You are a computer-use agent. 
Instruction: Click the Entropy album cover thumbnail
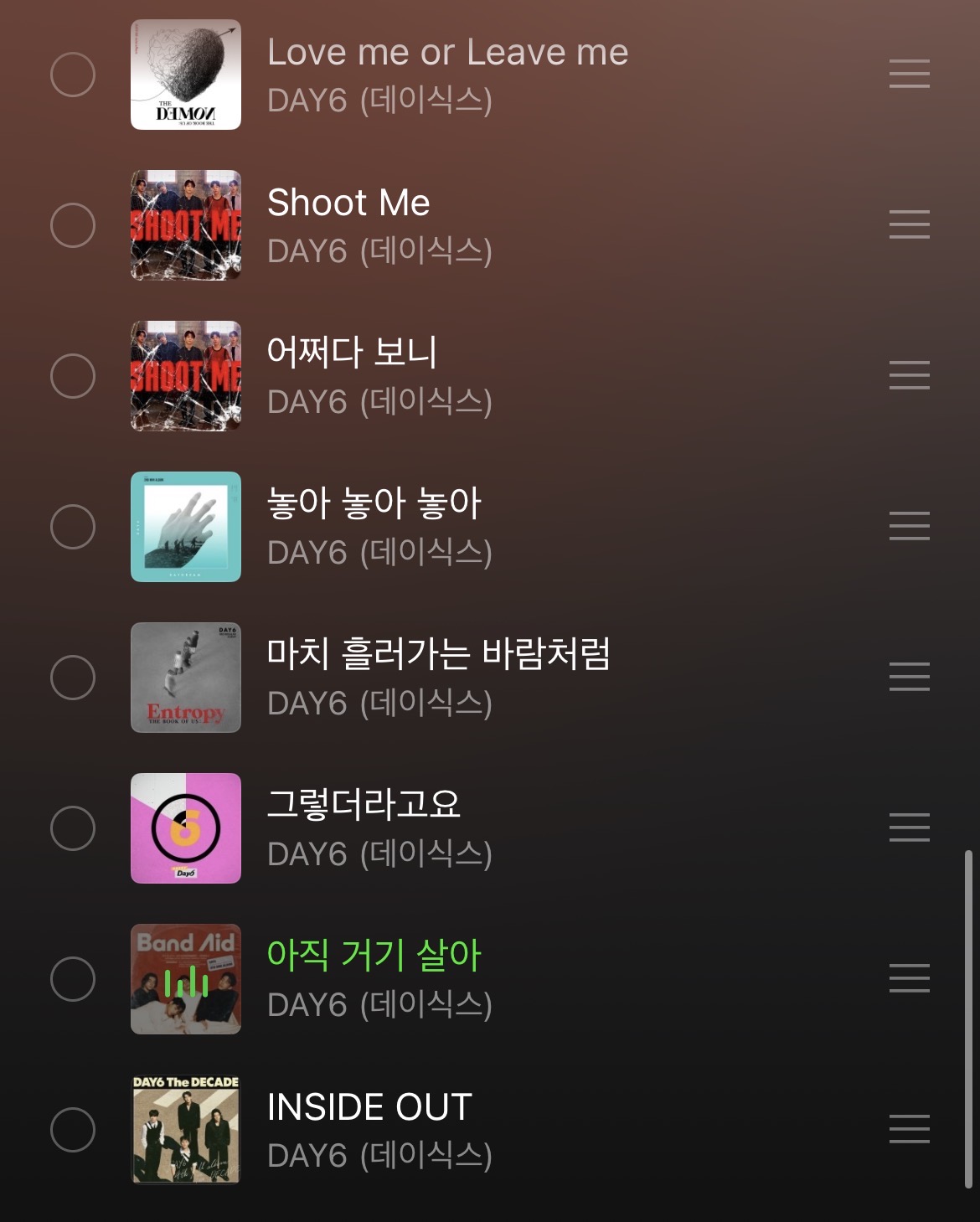186,678
